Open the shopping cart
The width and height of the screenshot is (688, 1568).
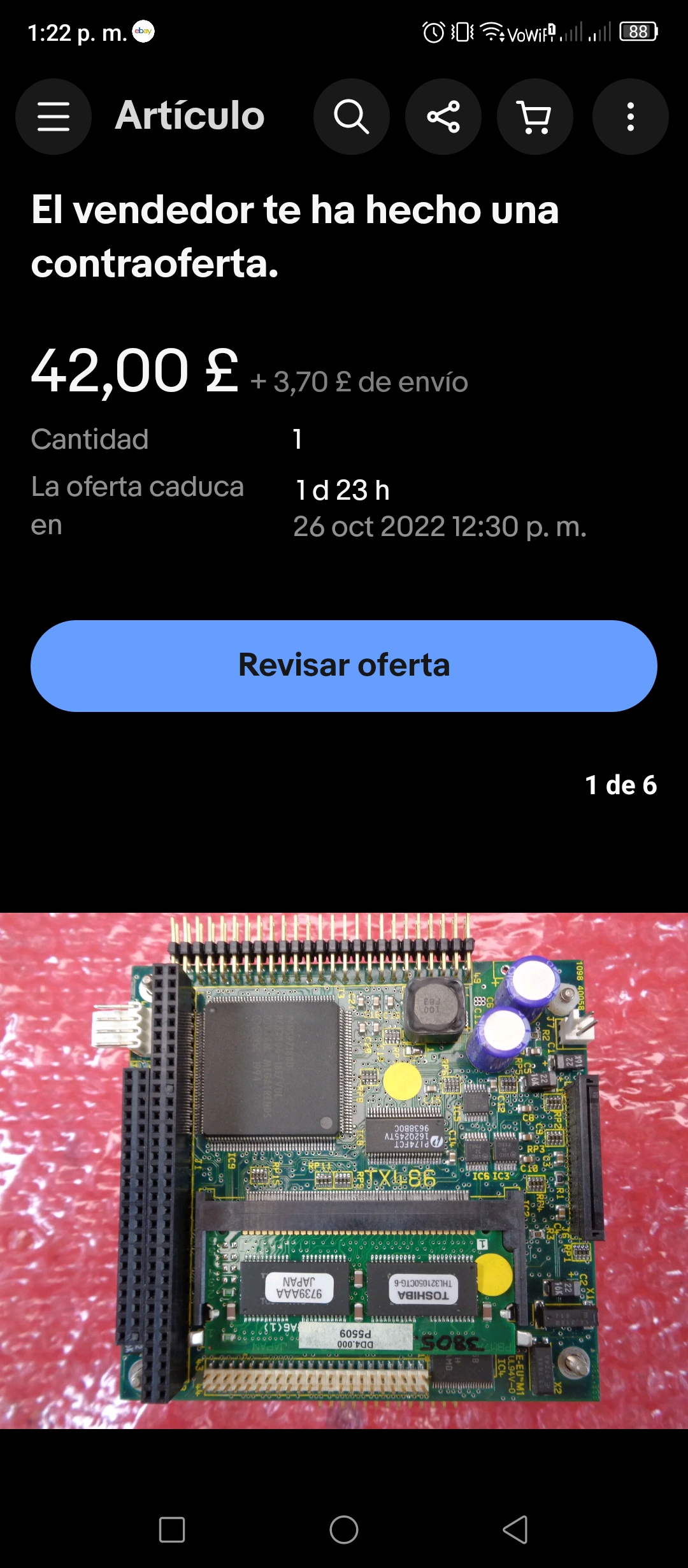pyautogui.click(x=535, y=117)
